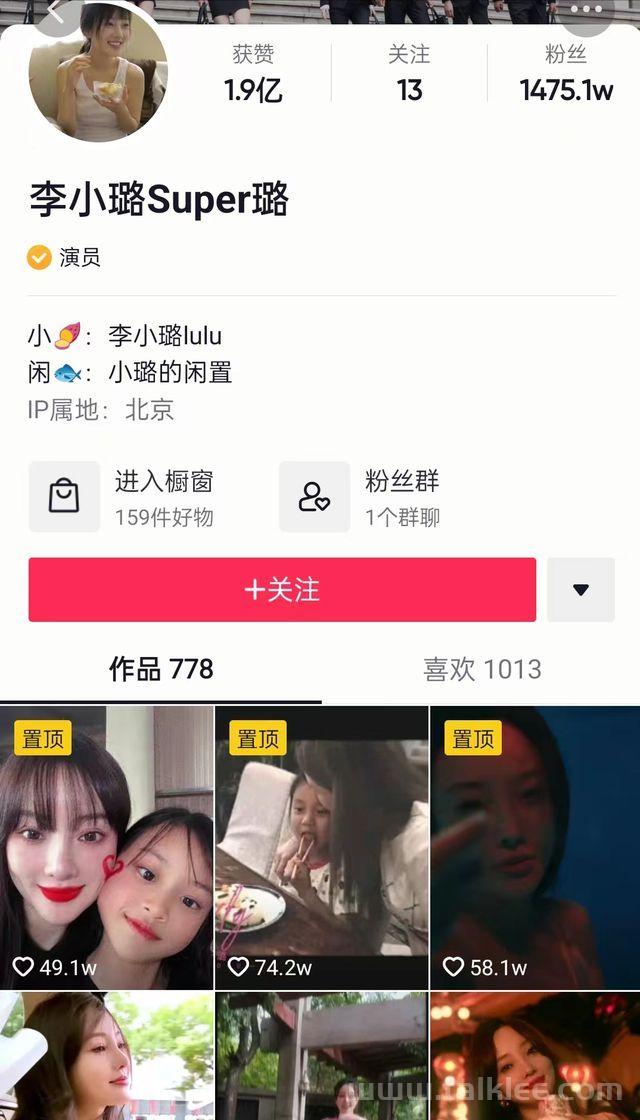This screenshot has height=1120, width=640.
Task: Open the 粉丝 followers count 1475.1w
Action: [x=566, y=74]
